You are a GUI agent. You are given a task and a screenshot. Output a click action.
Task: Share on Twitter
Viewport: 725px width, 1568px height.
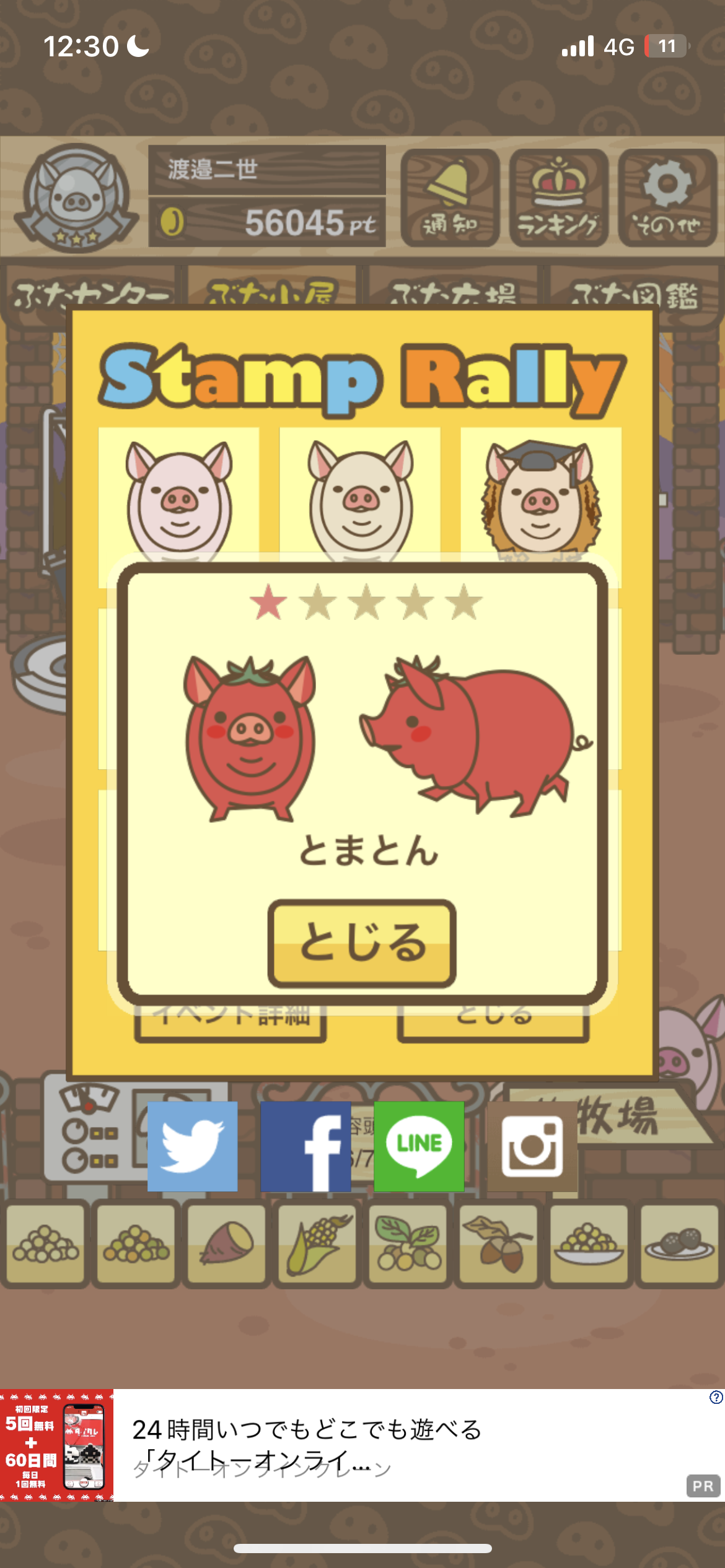193,1146
